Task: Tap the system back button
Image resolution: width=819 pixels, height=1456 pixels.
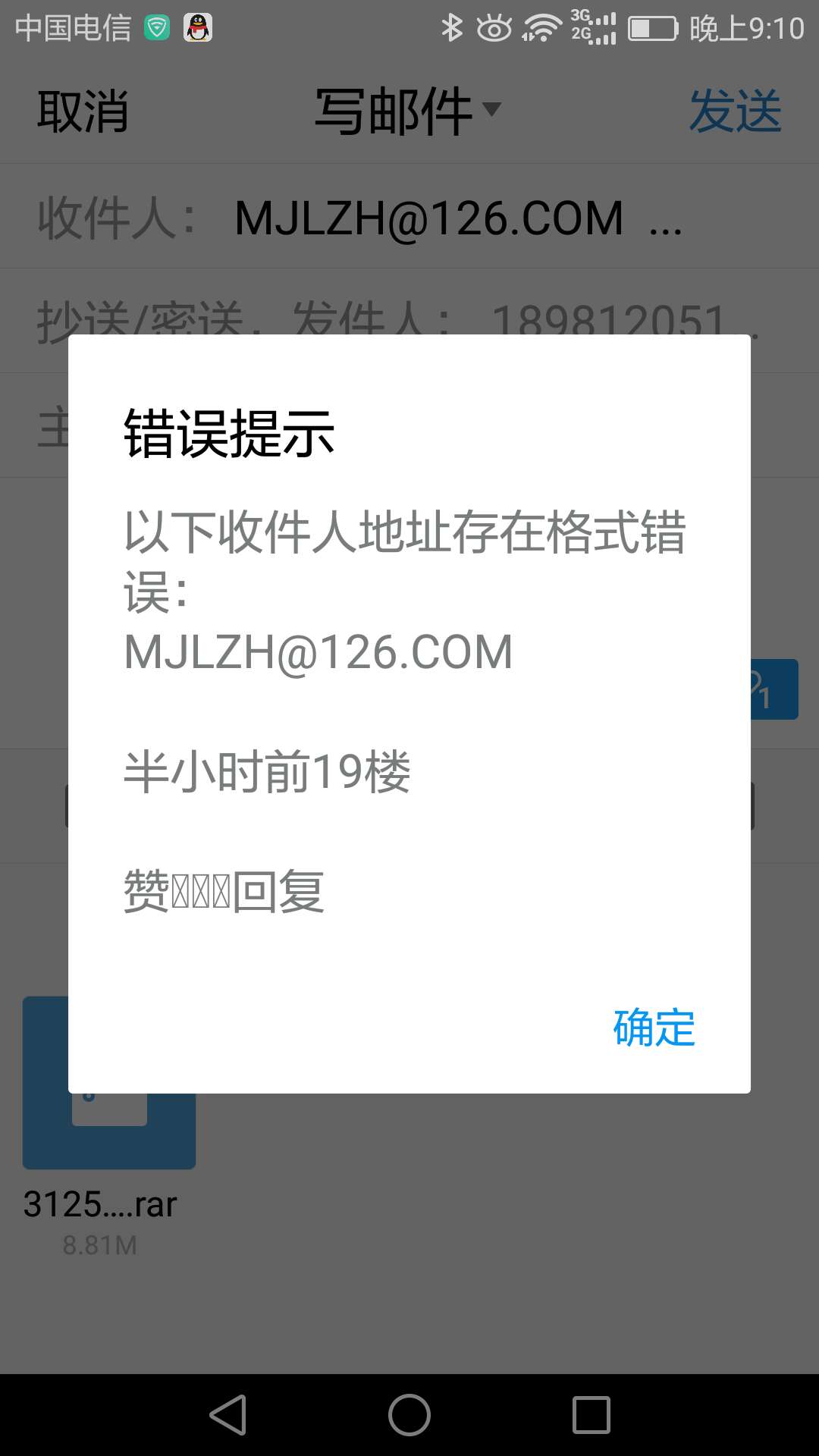Action: coord(228,1415)
